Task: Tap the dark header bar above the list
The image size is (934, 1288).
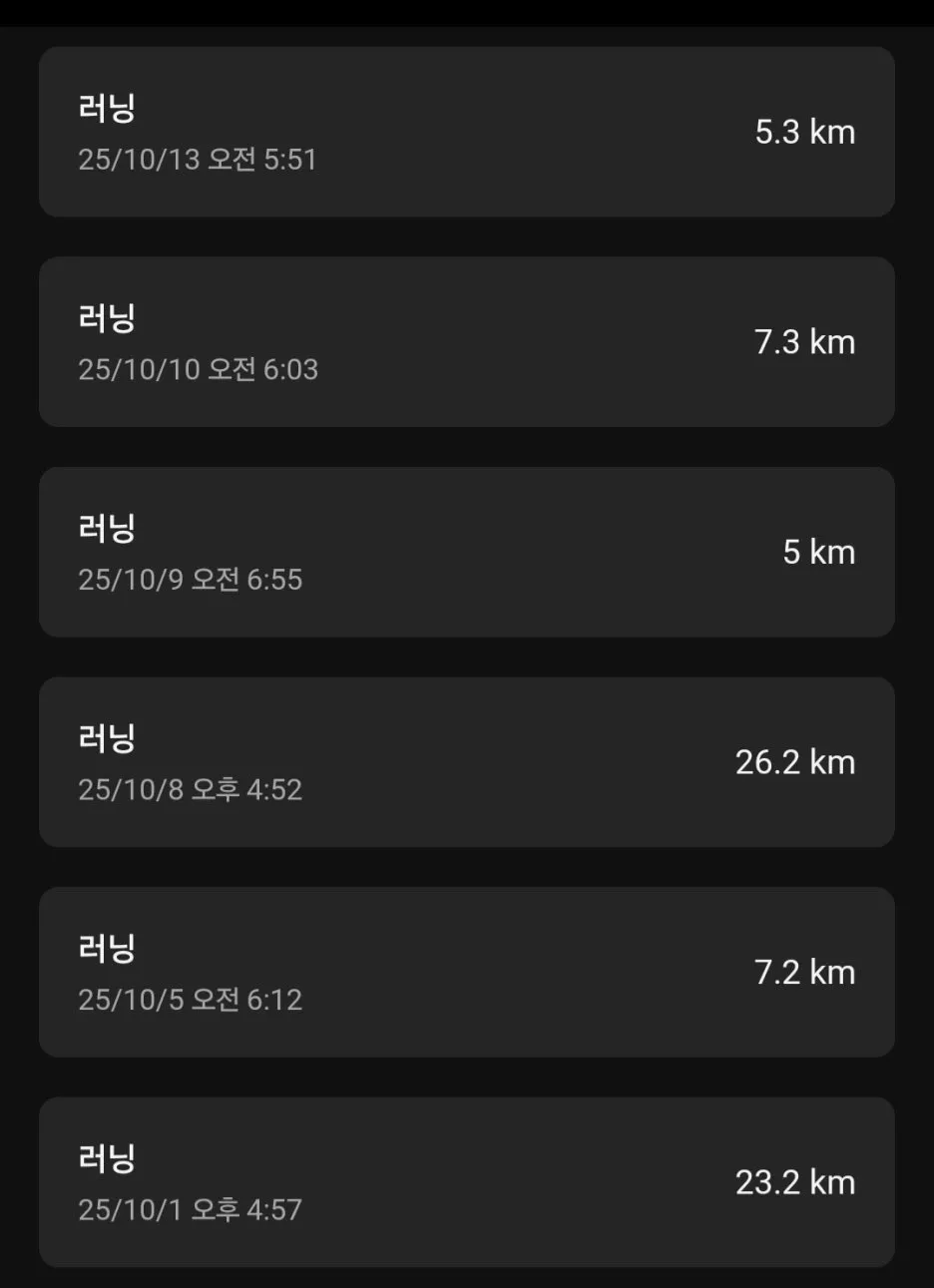Action: pos(467,17)
